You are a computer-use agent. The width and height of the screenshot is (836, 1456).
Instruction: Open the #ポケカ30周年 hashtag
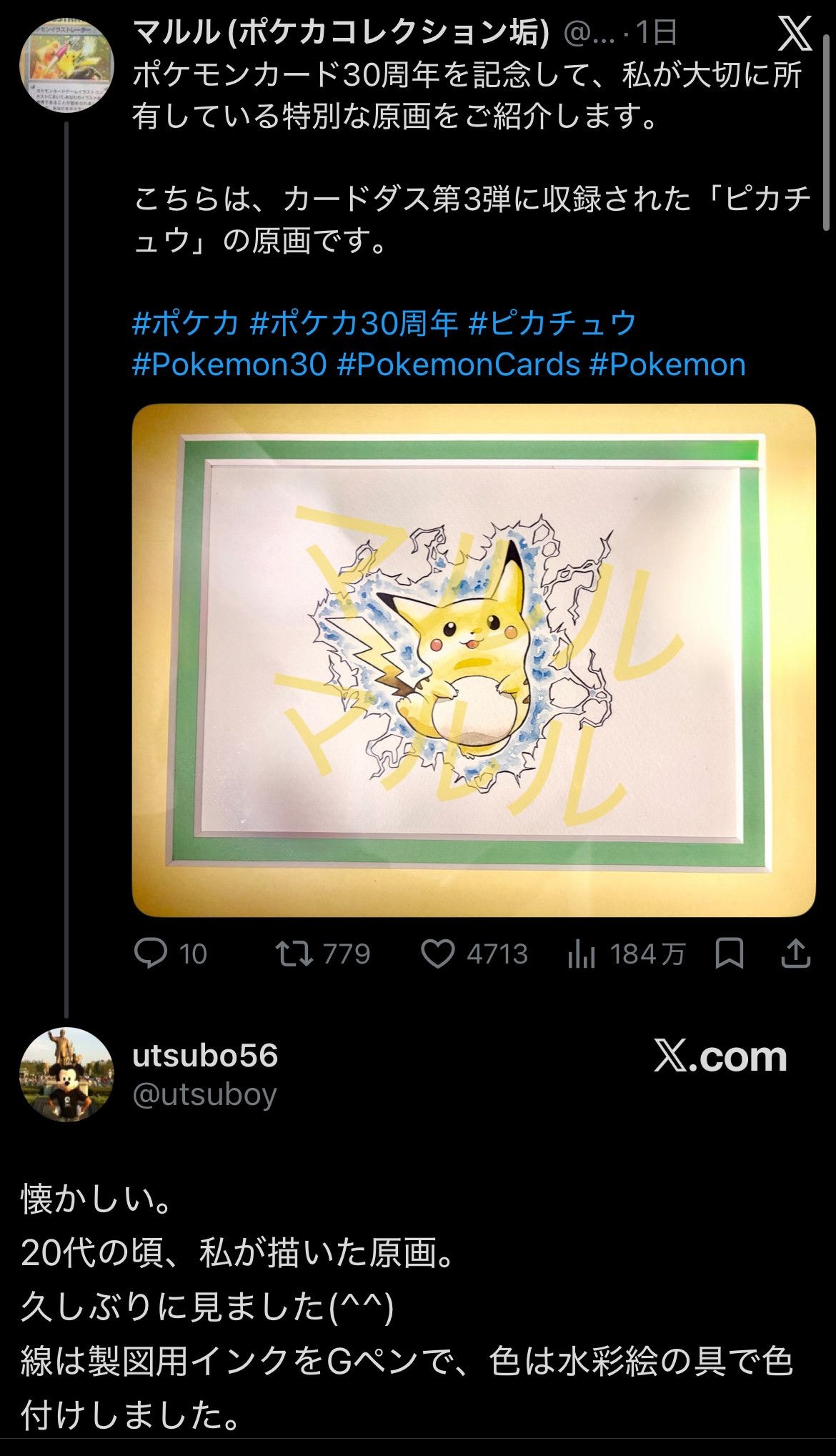pyautogui.click(x=354, y=323)
